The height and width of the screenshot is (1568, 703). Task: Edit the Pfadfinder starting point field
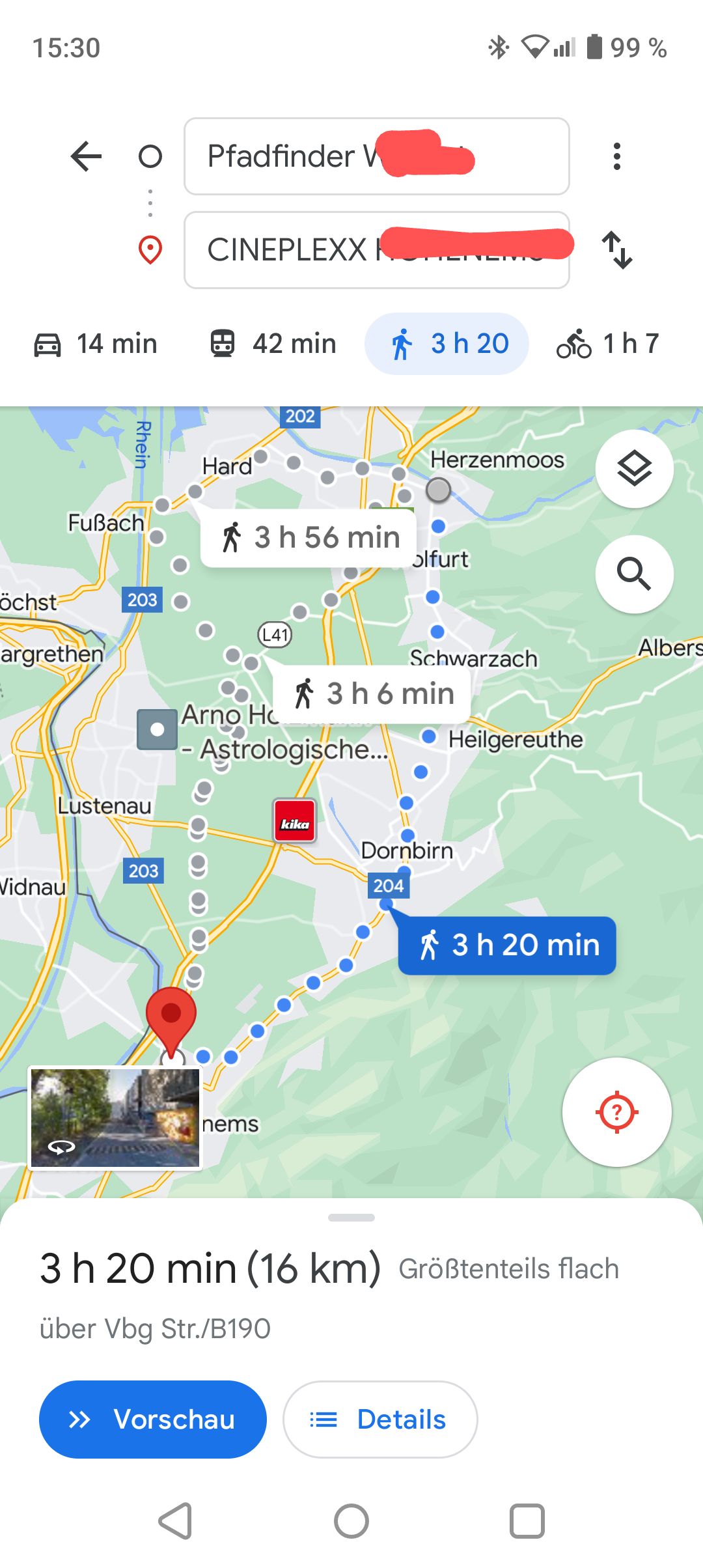point(376,156)
